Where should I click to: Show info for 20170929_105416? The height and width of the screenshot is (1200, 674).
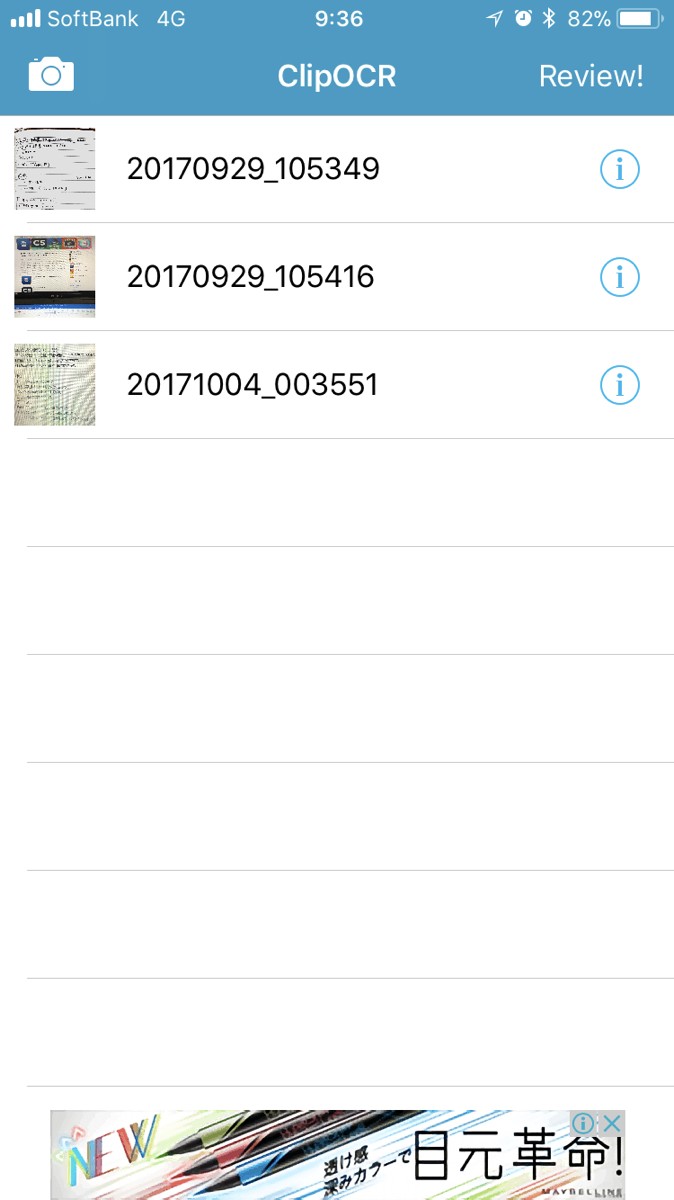click(x=619, y=277)
